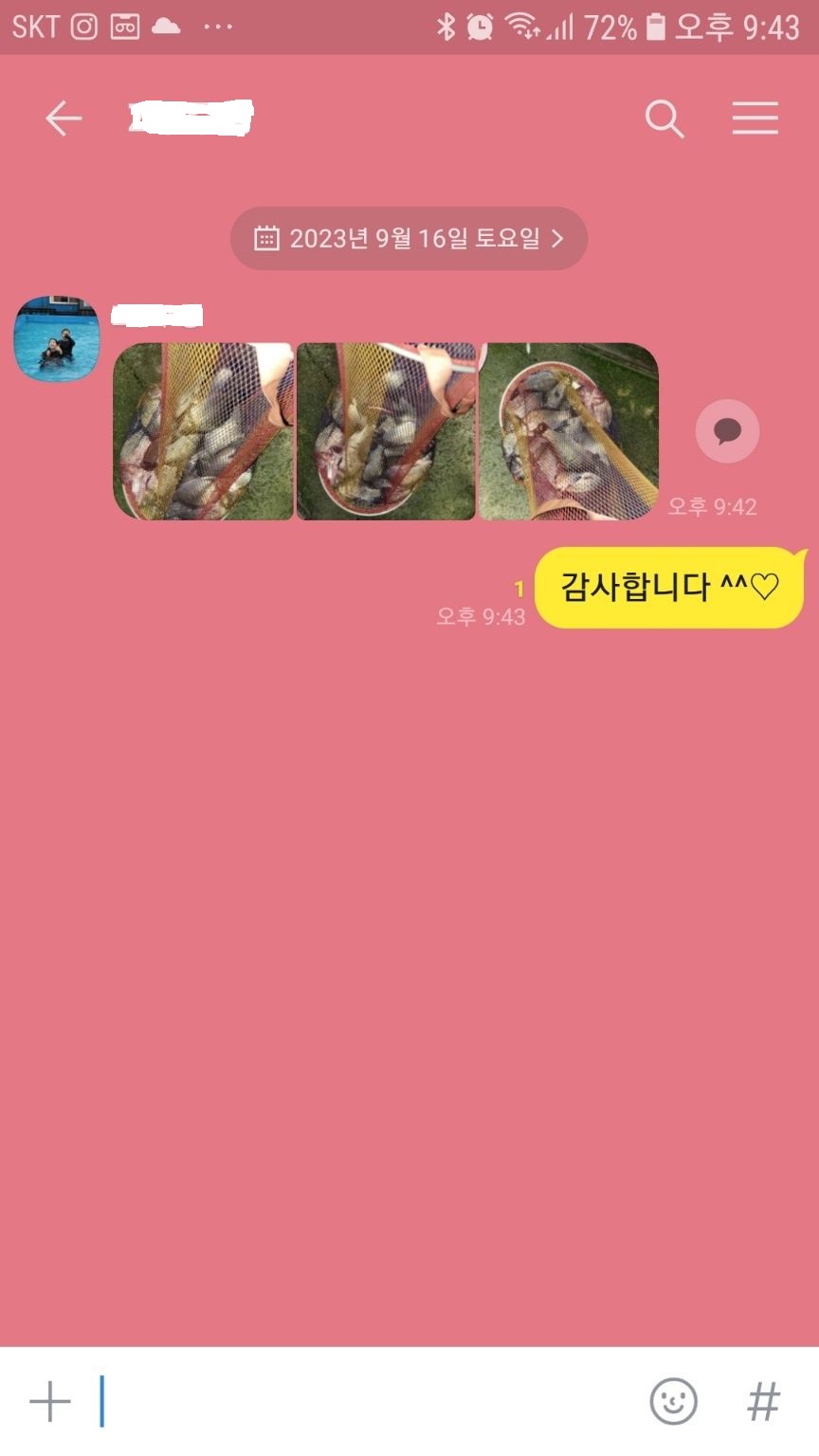Open the first fish net photo
819x1456 pixels.
tap(203, 431)
